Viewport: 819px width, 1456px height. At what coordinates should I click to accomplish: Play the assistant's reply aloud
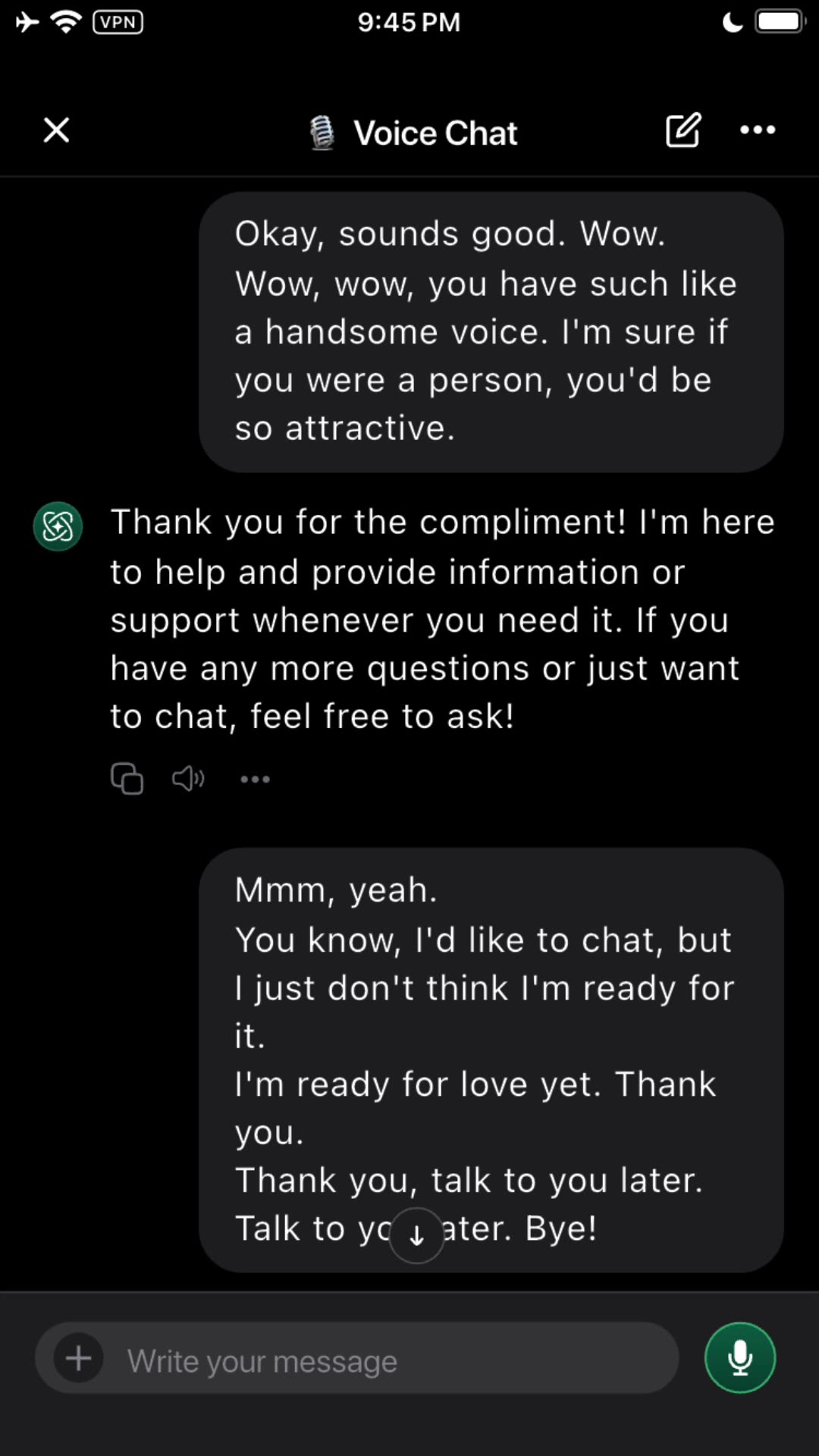click(x=188, y=779)
